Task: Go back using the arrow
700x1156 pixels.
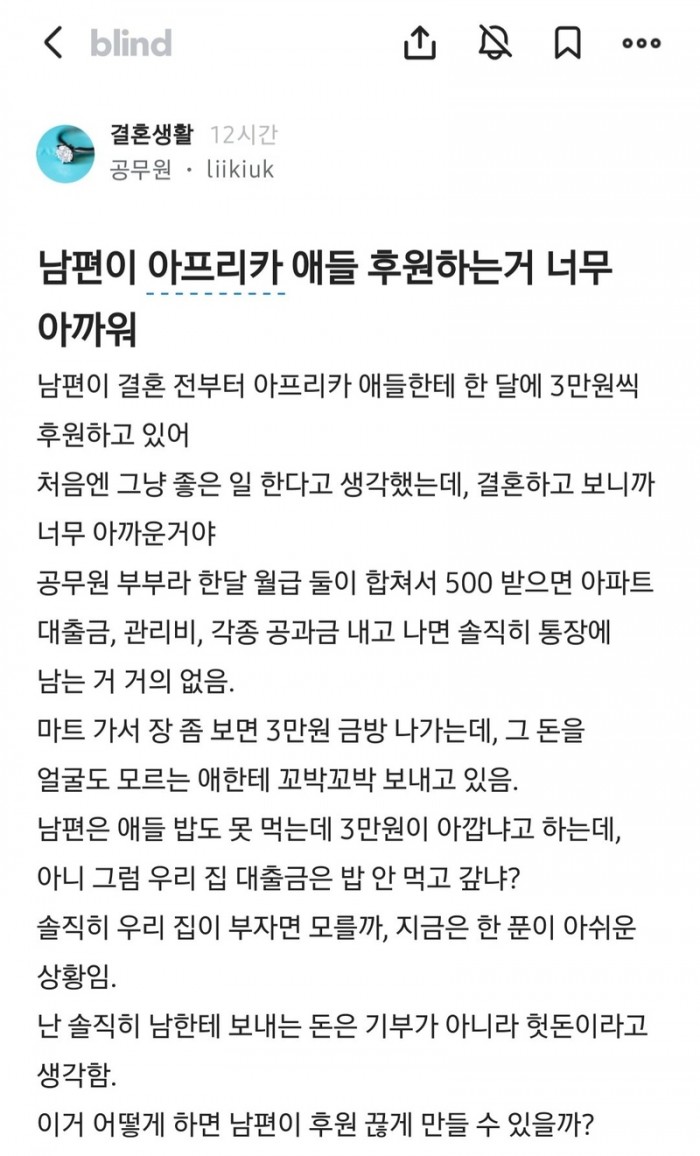Action: pos(54,43)
